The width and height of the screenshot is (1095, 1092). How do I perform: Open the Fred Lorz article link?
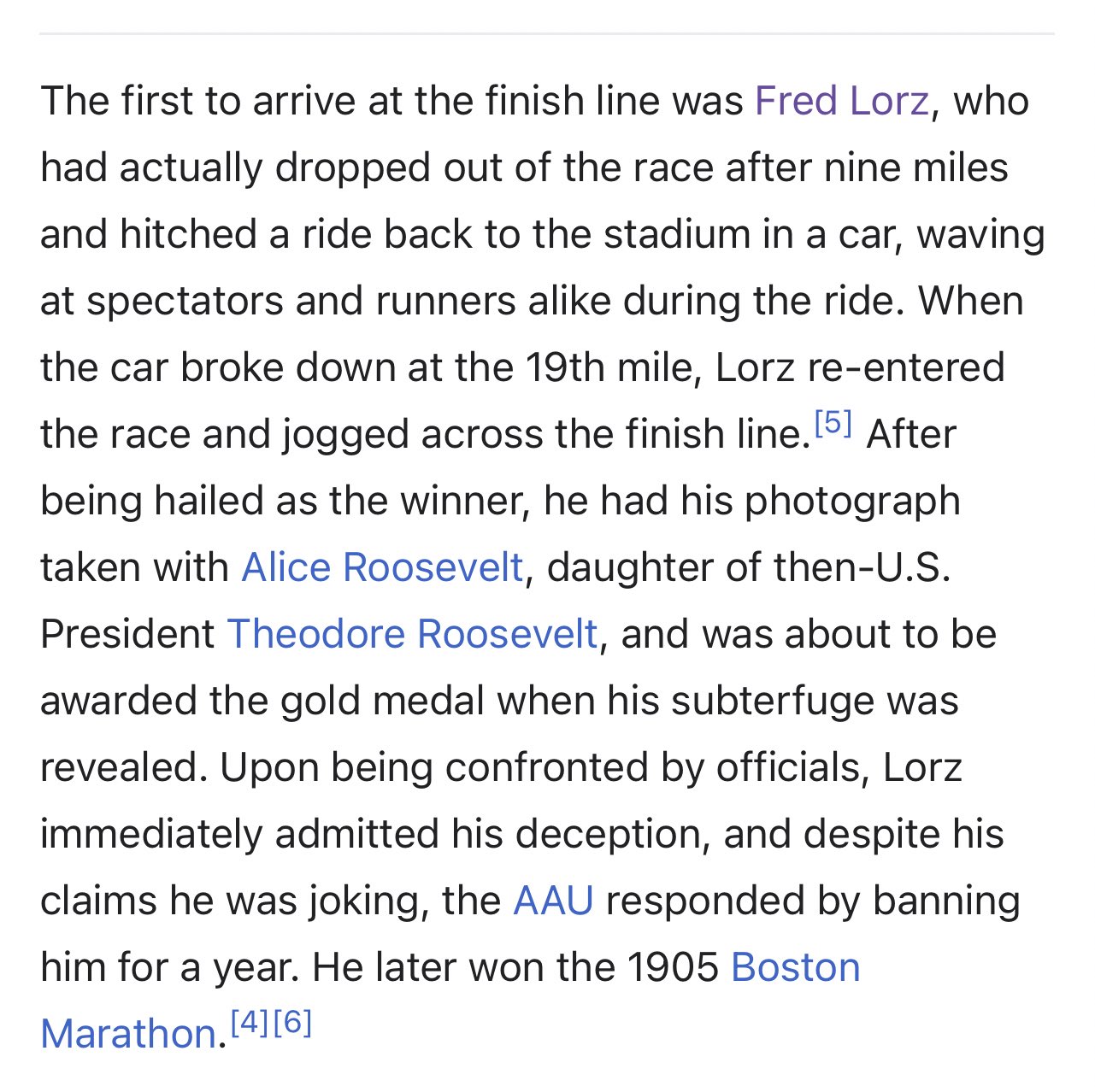[841, 101]
